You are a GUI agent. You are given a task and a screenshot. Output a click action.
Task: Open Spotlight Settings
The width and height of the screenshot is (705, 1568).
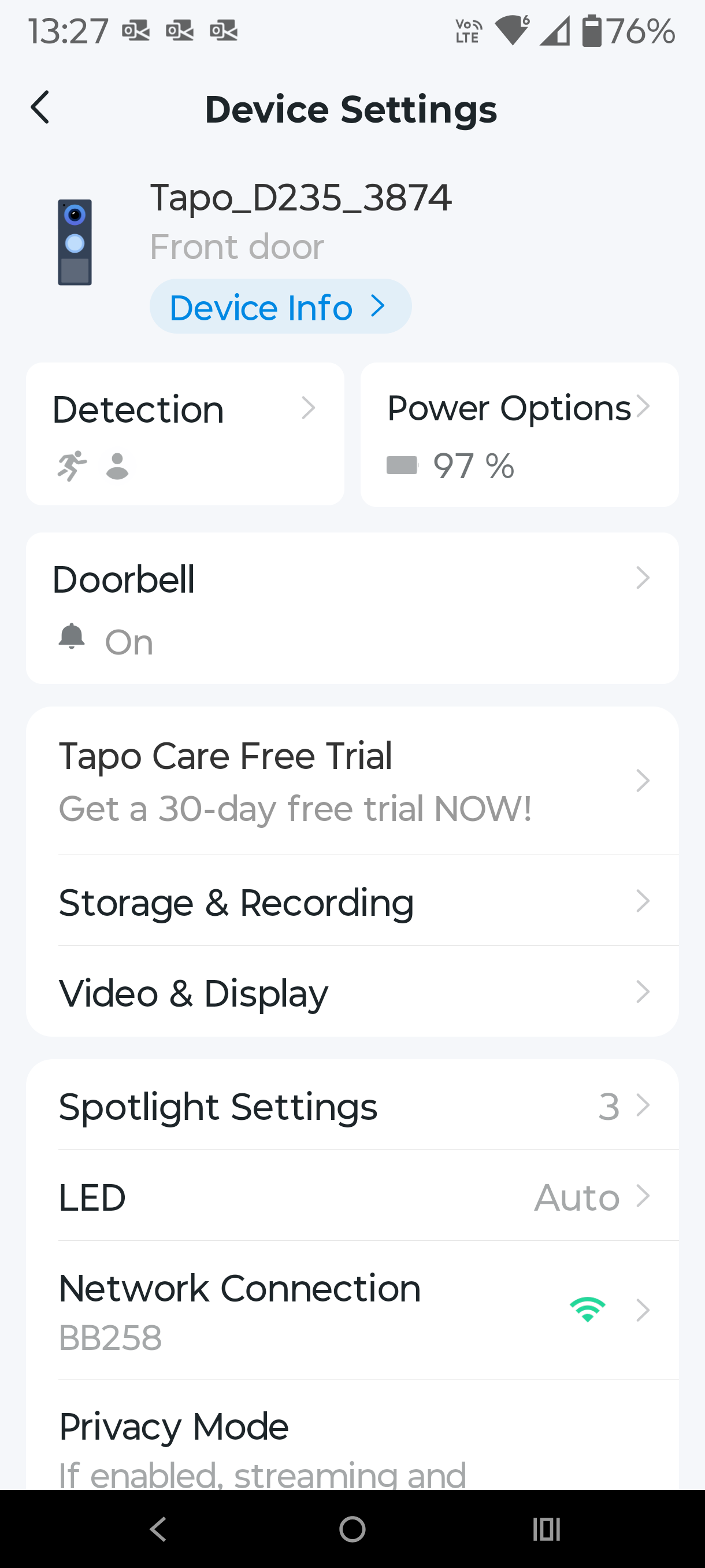coord(352,1105)
